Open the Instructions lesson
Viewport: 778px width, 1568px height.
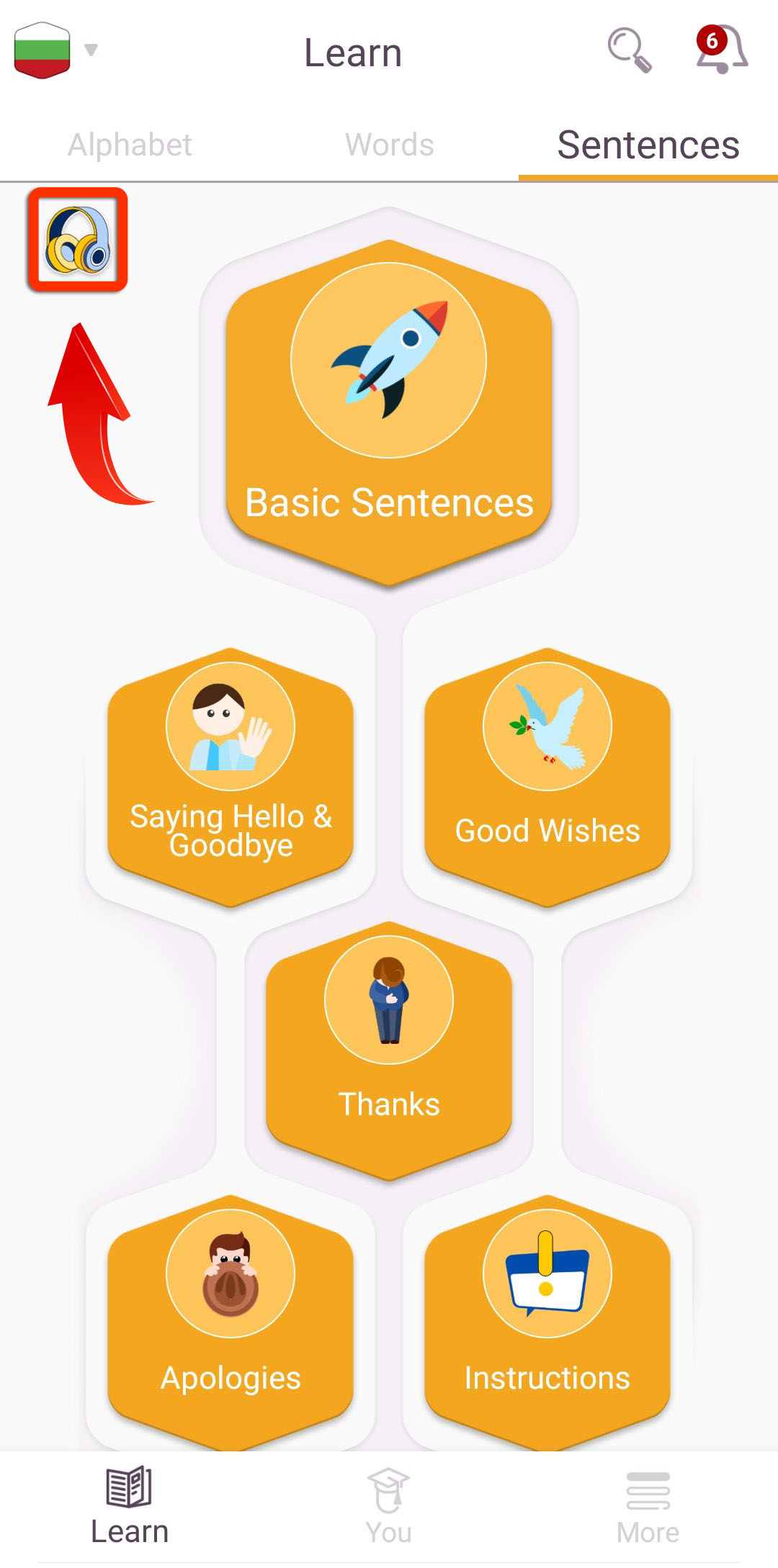pyautogui.click(x=547, y=1323)
